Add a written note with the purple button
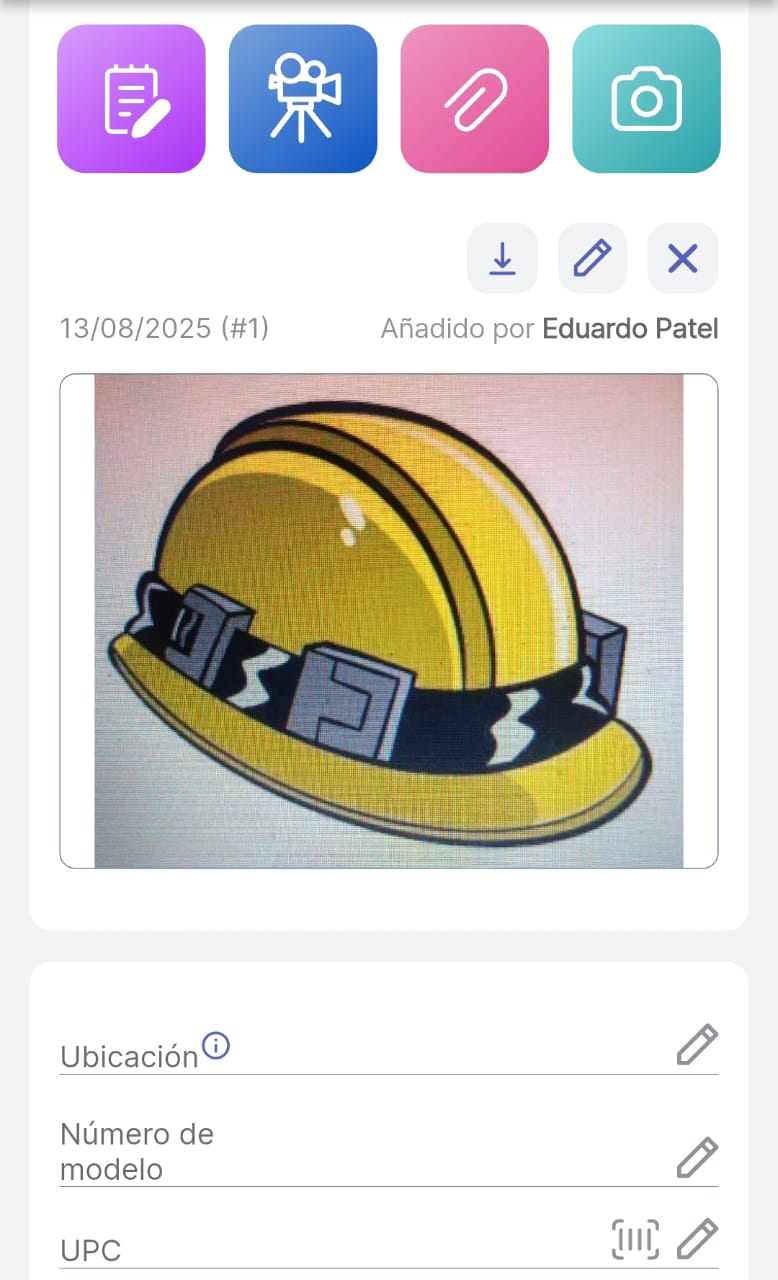The height and width of the screenshot is (1280, 778). coord(131,99)
